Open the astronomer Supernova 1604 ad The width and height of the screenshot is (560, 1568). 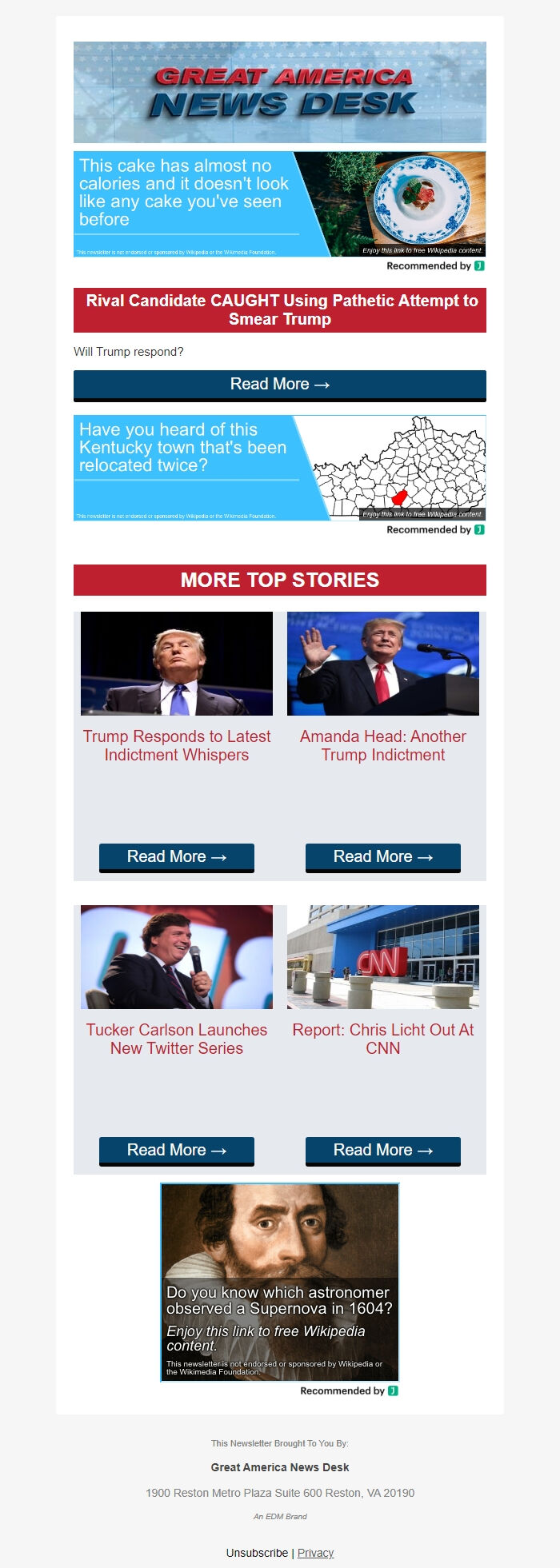pos(279,1283)
